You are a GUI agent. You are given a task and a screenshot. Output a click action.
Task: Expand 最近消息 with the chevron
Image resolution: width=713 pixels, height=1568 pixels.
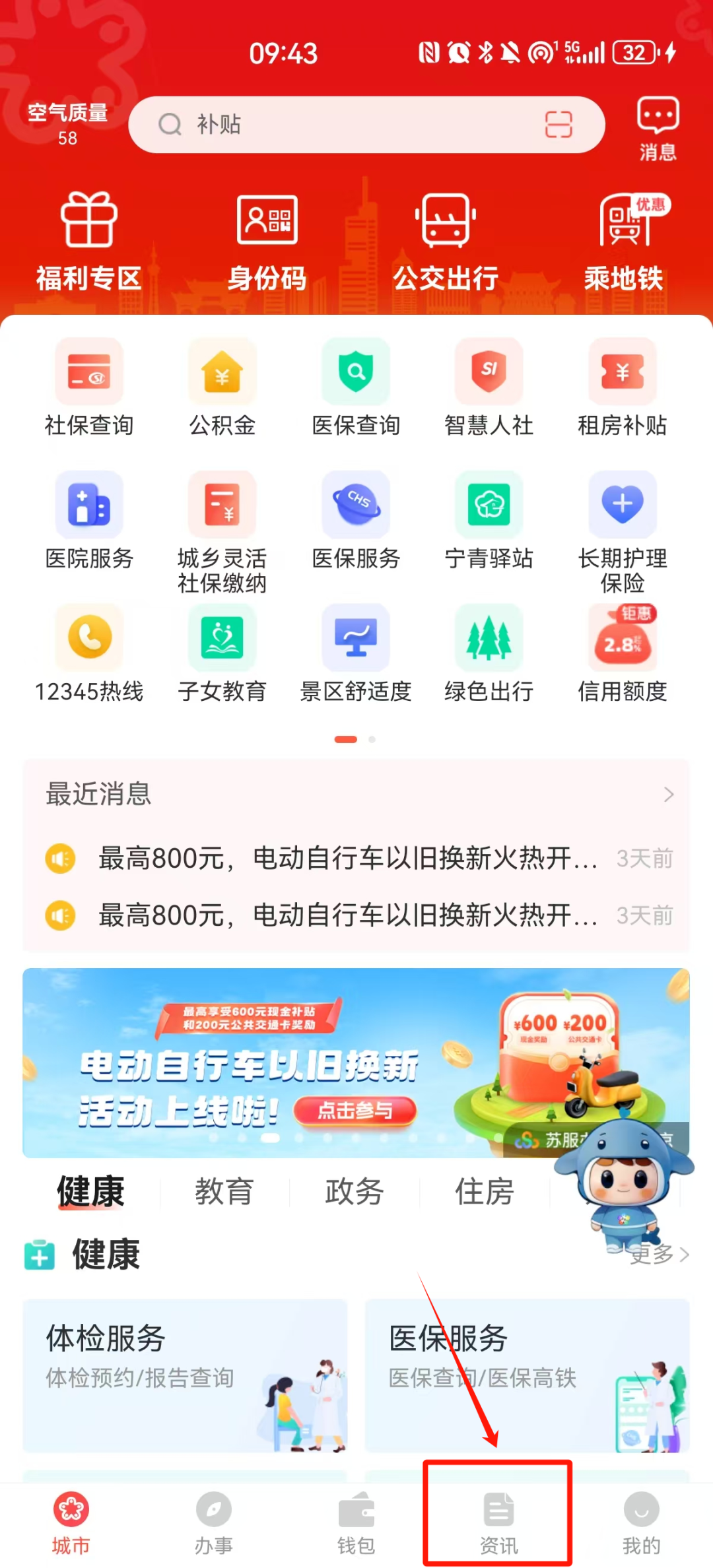click(x=668, y=794)
